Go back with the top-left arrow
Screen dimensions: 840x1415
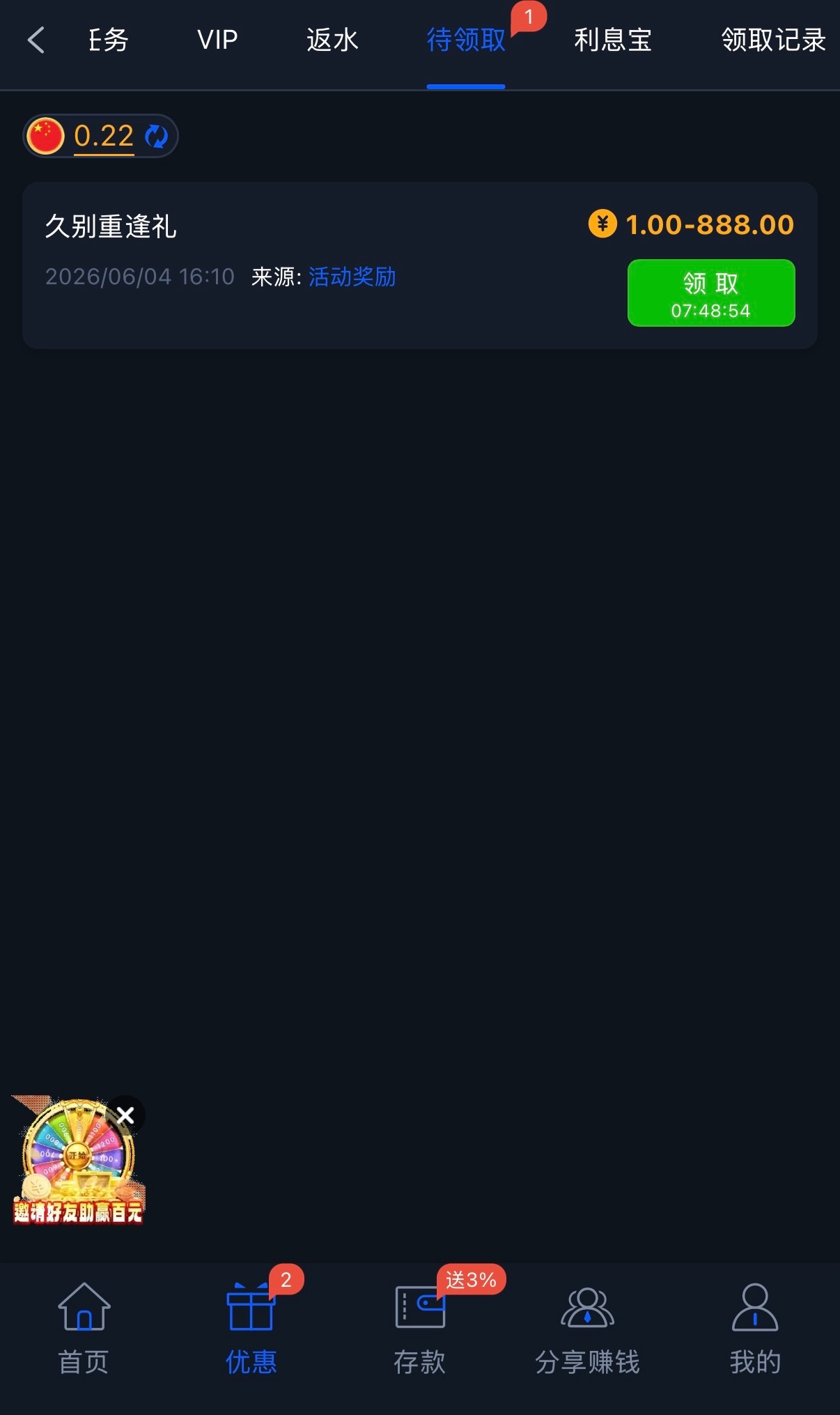[x=36, y=40]
